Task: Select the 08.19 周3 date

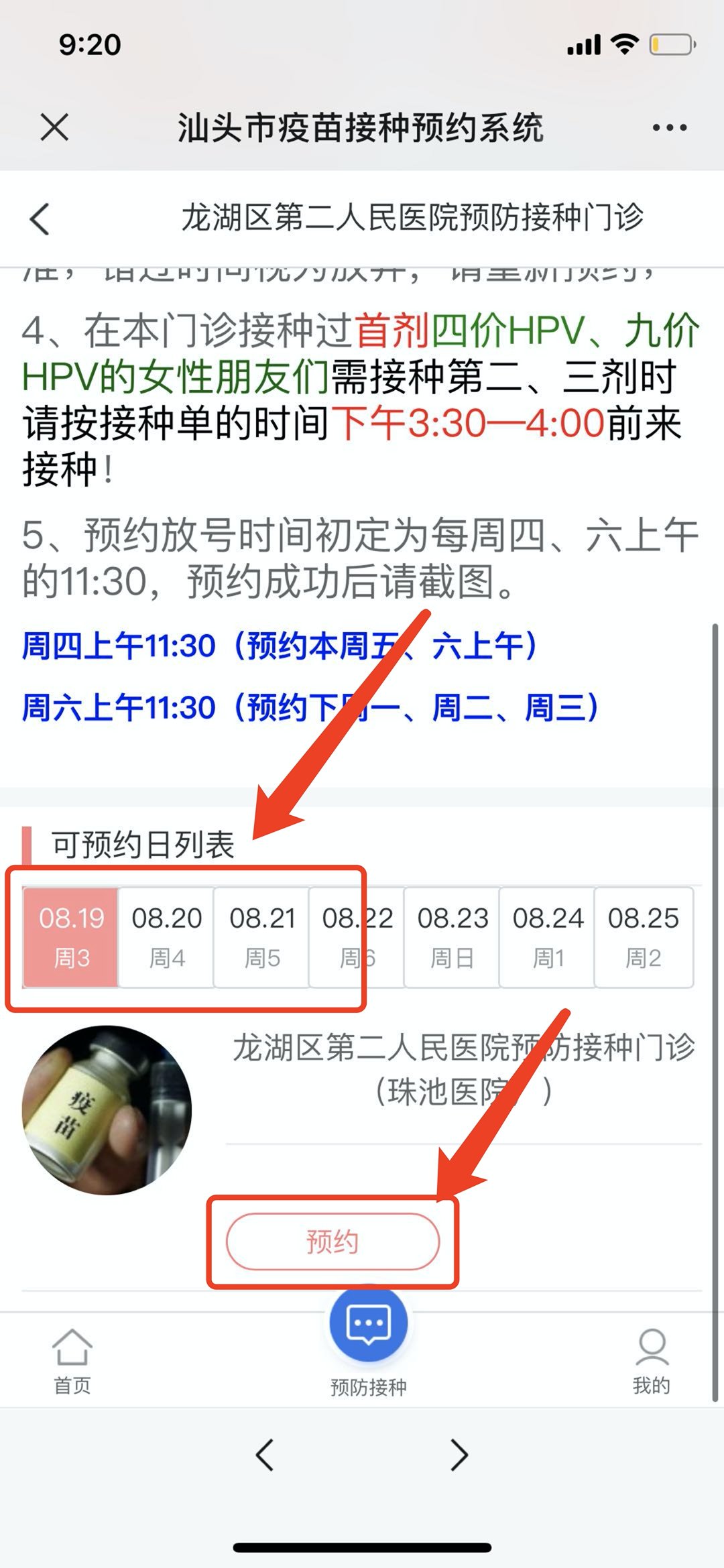Action: pos(71,937)
